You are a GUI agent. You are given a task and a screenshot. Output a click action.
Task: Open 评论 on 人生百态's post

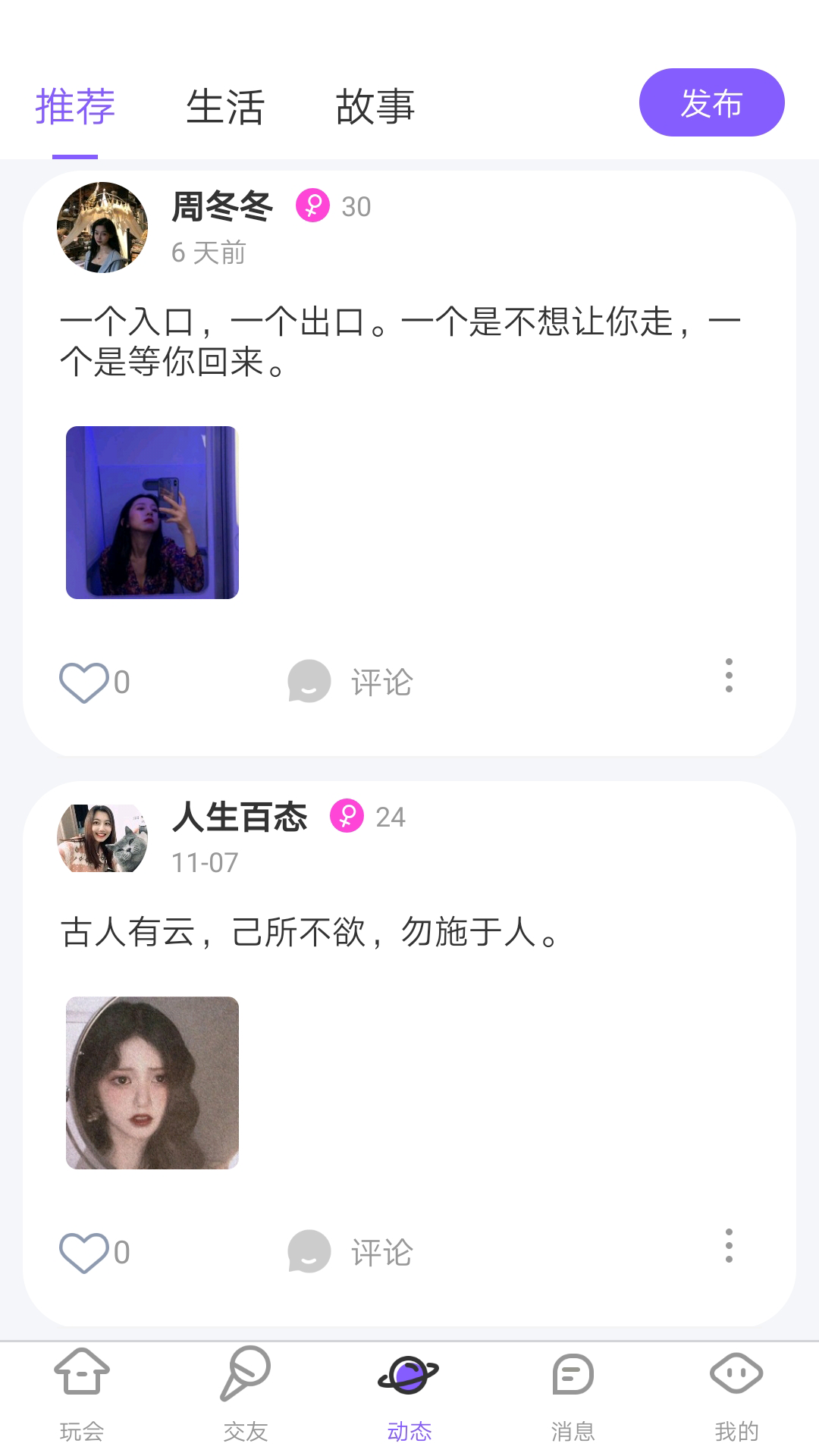click(x=308, y=1252)
